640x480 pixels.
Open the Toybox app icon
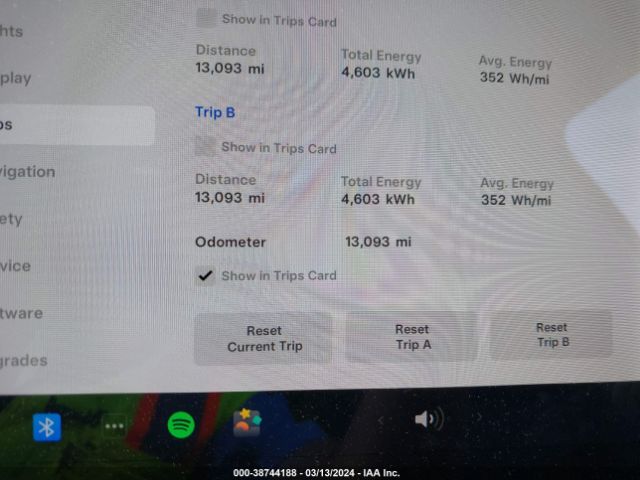247,423
